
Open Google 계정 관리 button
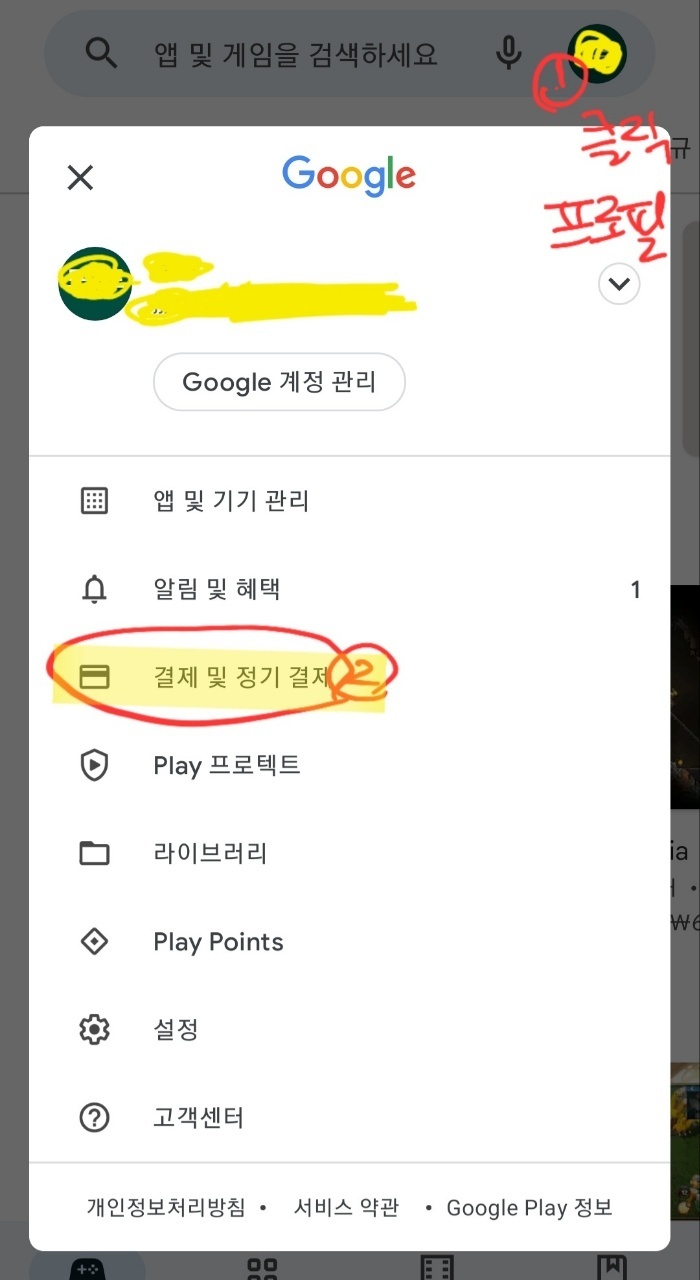279,382
